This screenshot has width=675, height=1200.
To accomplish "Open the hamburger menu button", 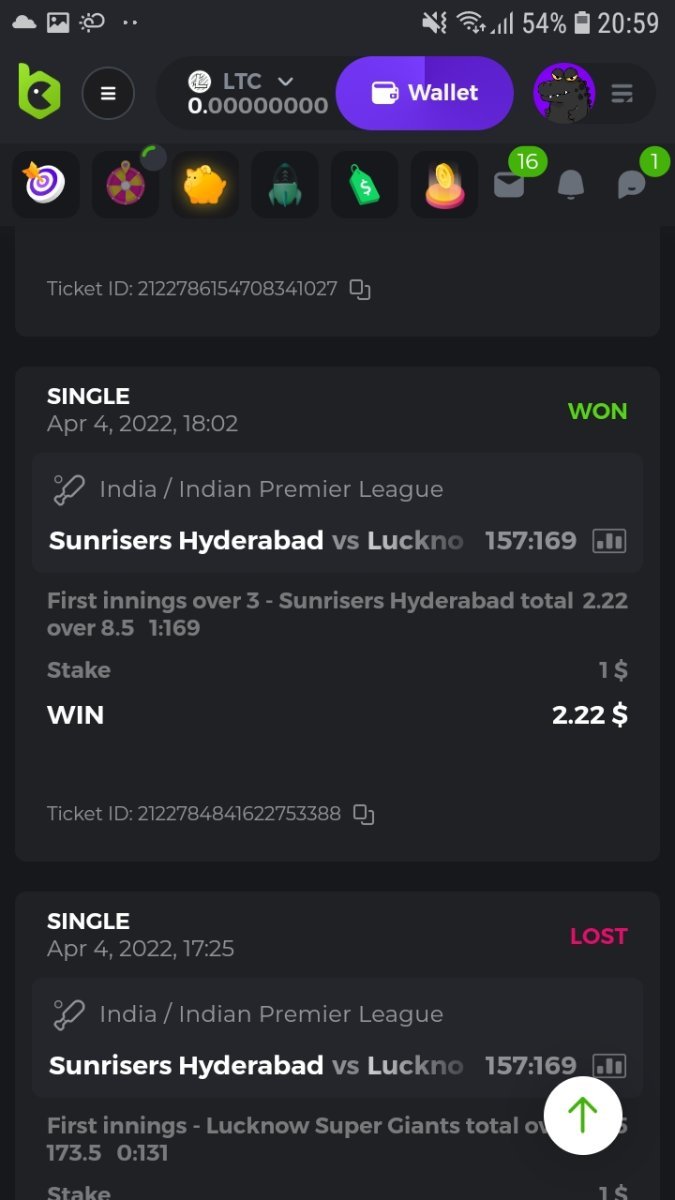I will pos(108,94).
